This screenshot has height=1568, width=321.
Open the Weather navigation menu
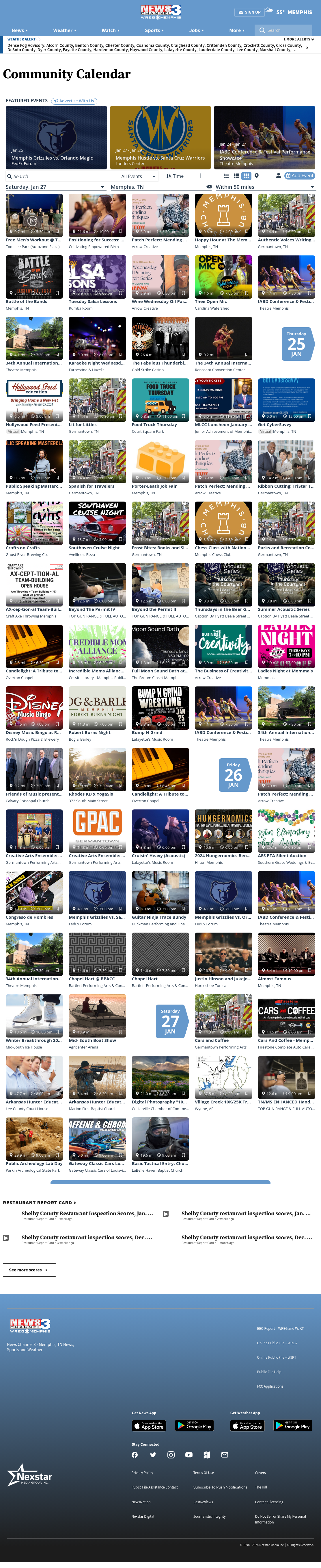pyautogui.click(x=64, y=30)
